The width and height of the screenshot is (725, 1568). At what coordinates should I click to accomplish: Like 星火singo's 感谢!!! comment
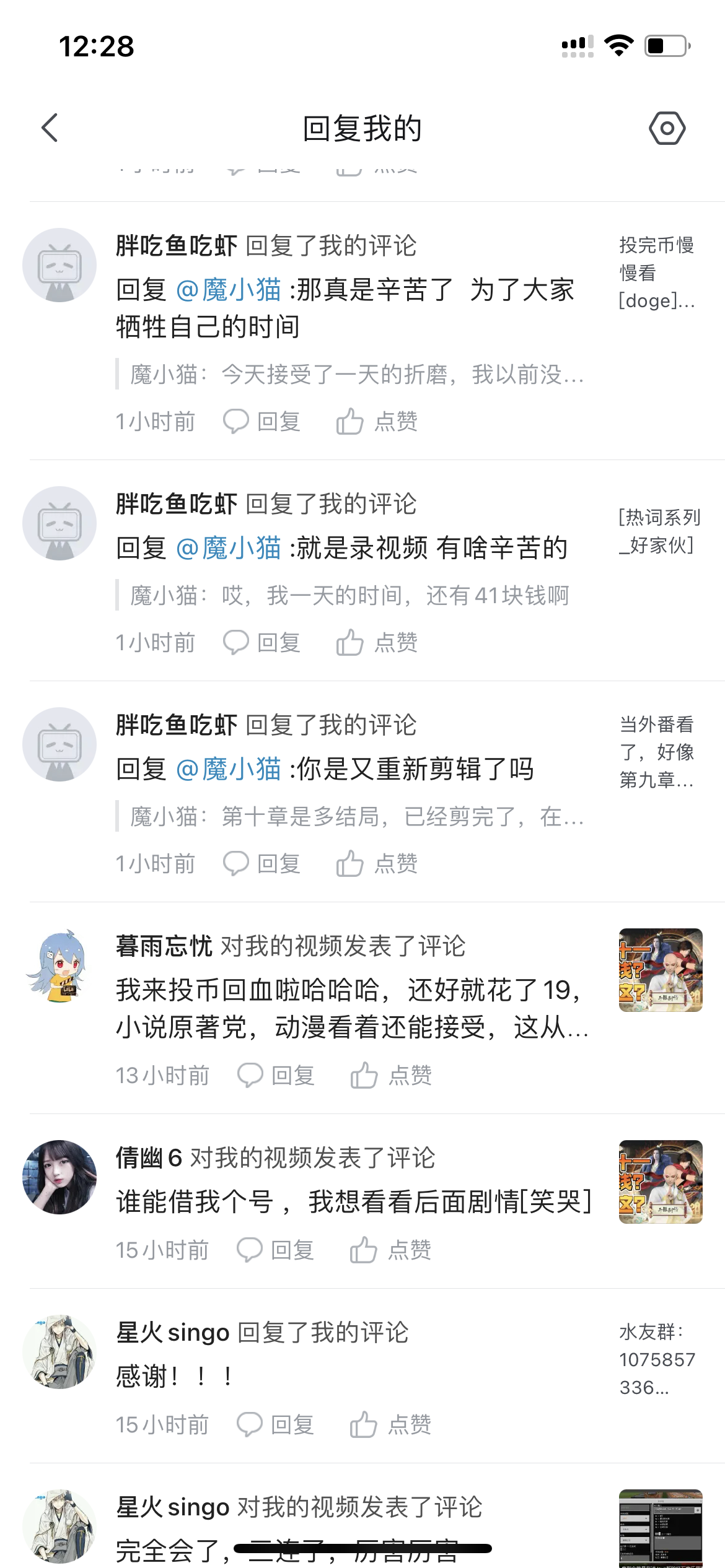pos(390,1425)
